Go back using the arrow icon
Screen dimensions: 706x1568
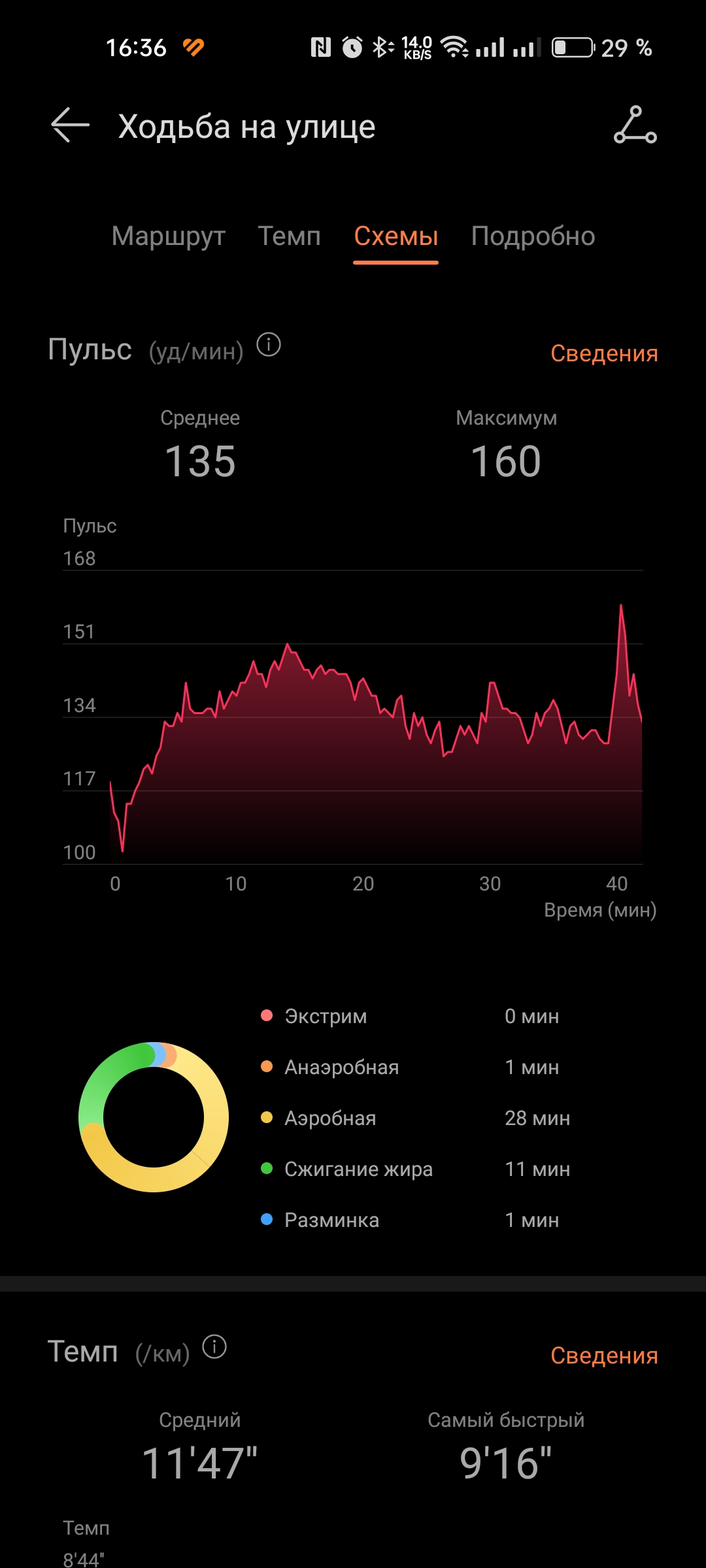70,125
